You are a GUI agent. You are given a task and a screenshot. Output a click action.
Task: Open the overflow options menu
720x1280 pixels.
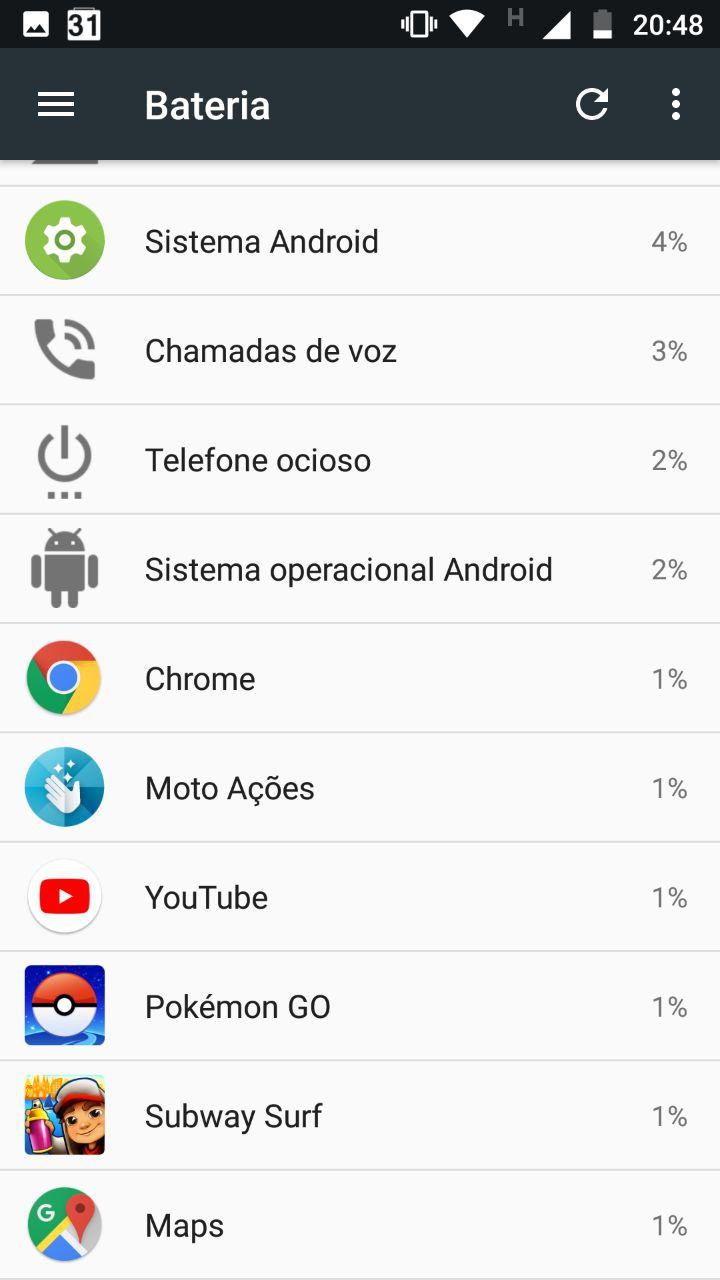676,105
